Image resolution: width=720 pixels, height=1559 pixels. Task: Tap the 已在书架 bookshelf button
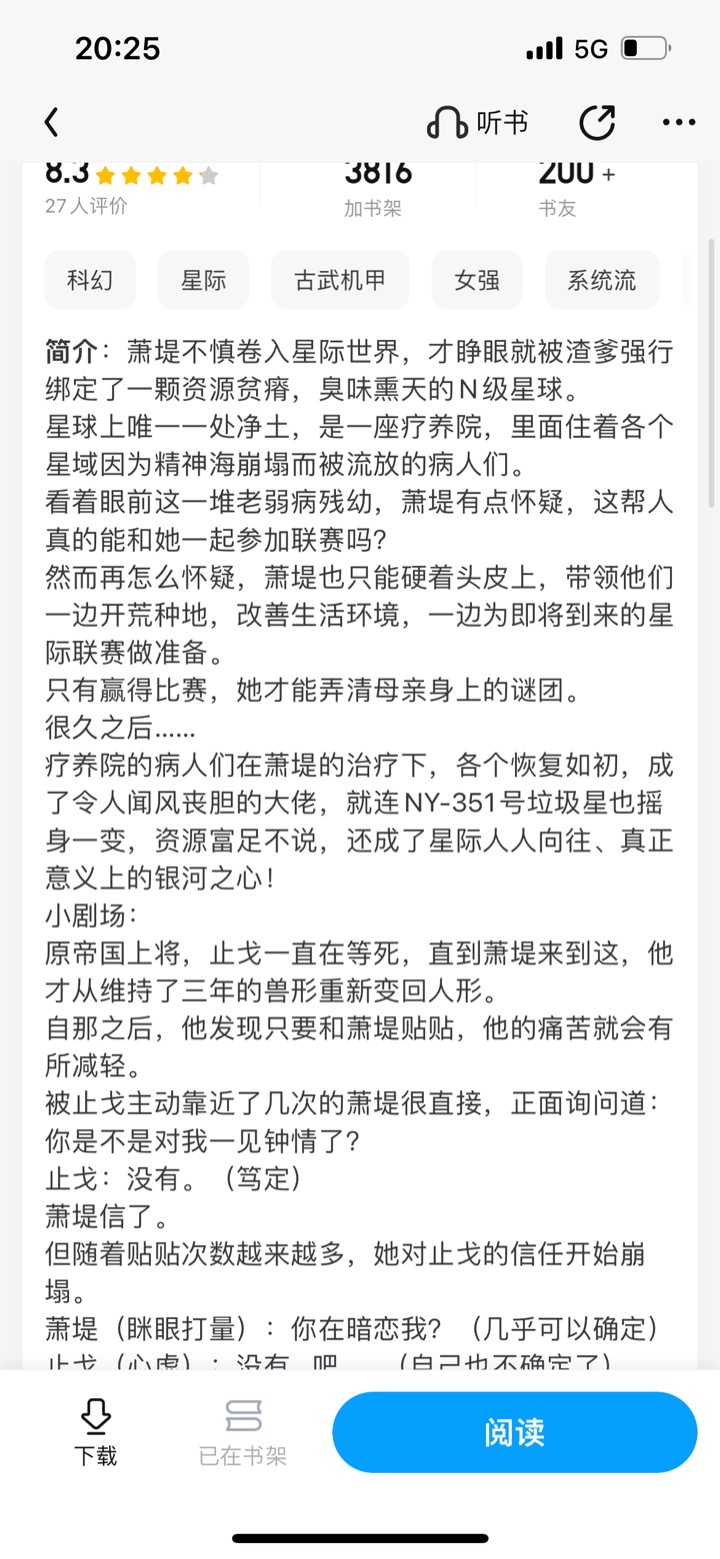click(243, 1433)
